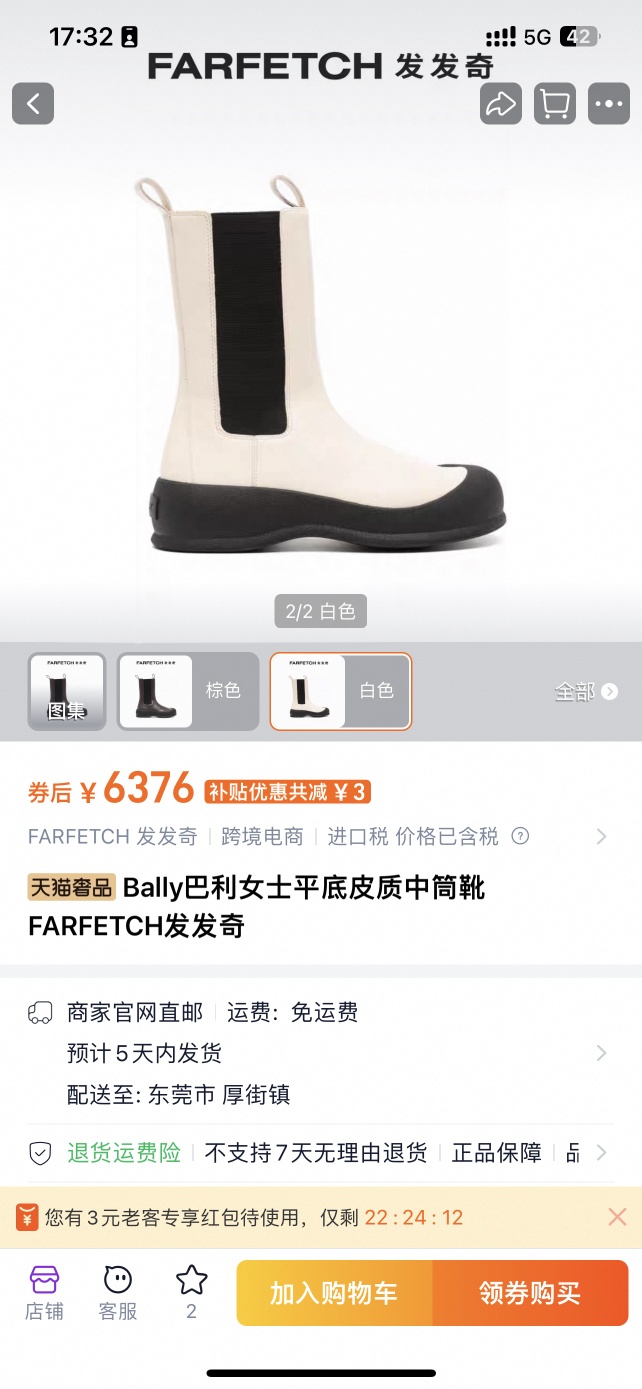Open the shopping cart icon

[555, 103]
